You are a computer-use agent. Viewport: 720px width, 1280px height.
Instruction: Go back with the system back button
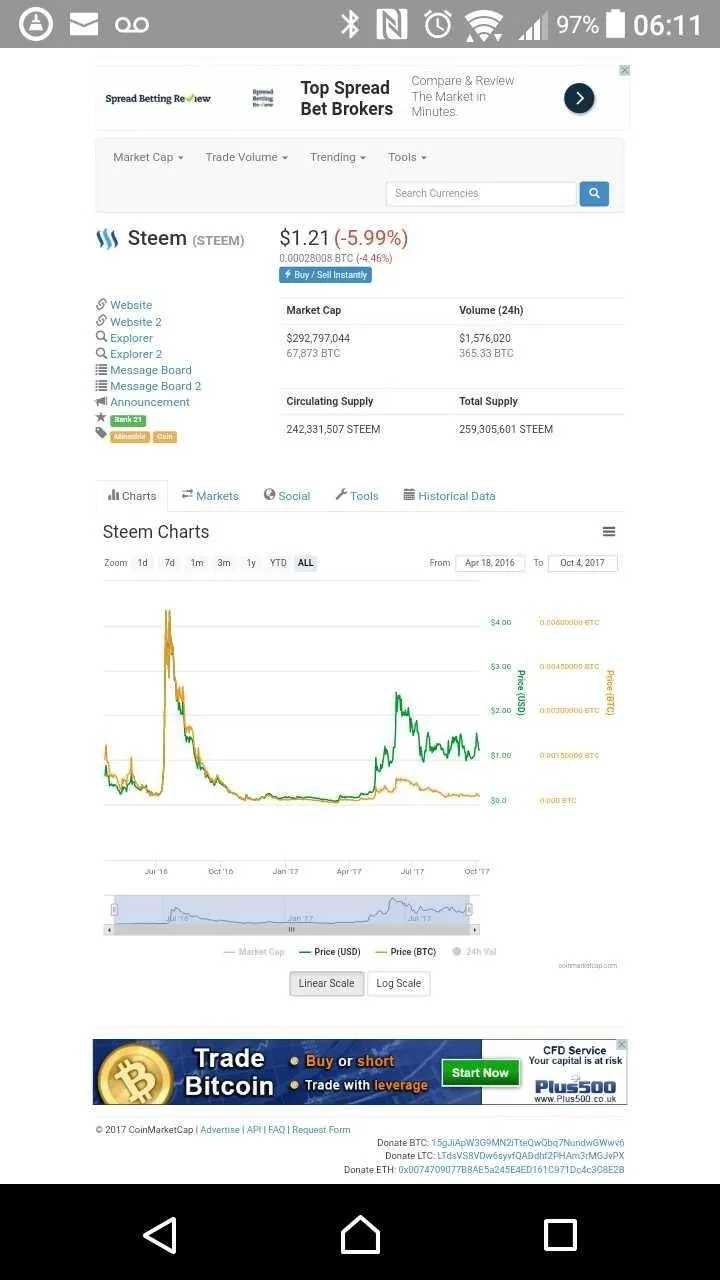160,1234
